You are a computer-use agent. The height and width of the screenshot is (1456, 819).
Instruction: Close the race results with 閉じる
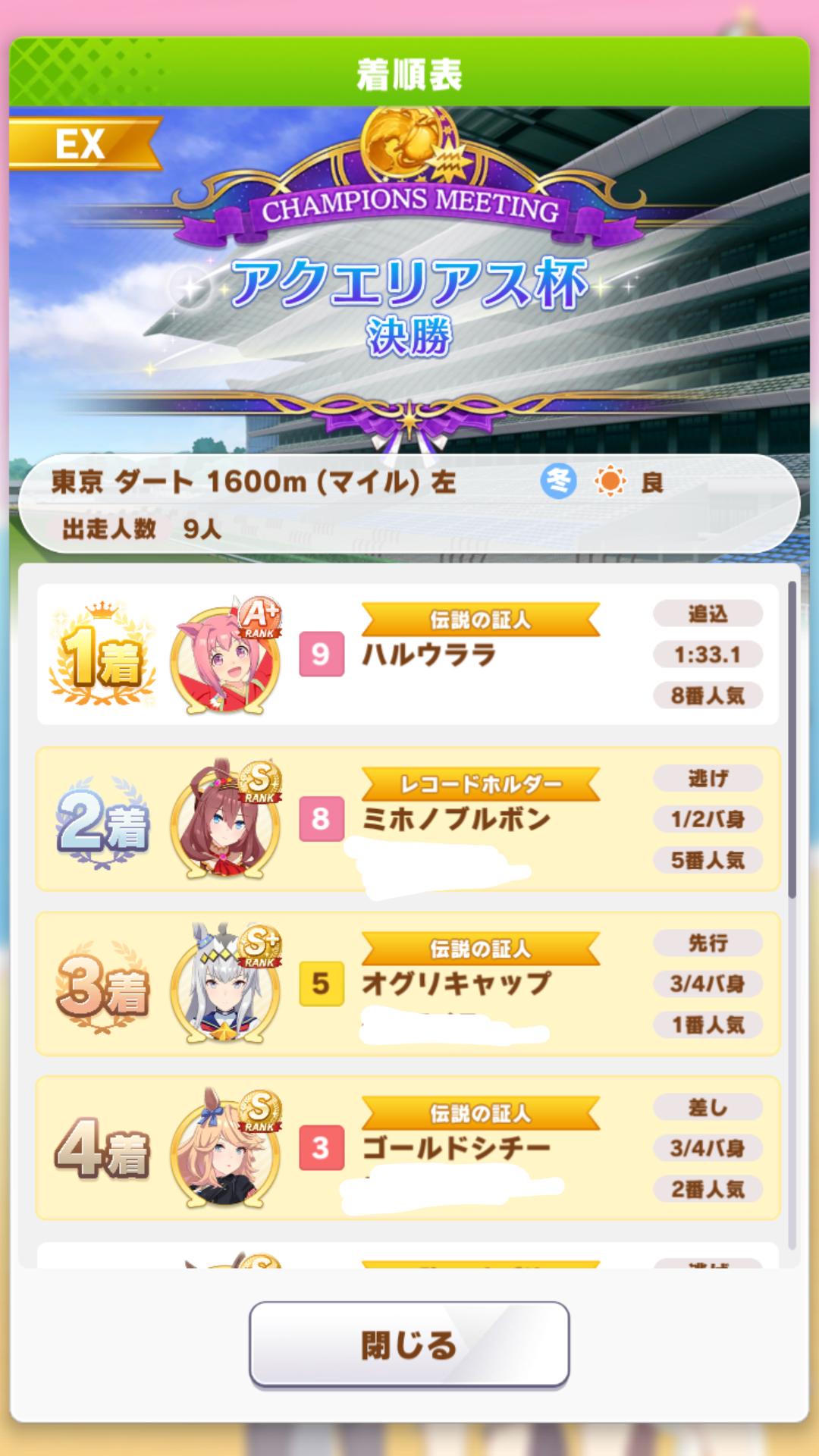click(x=409, y=1344)
